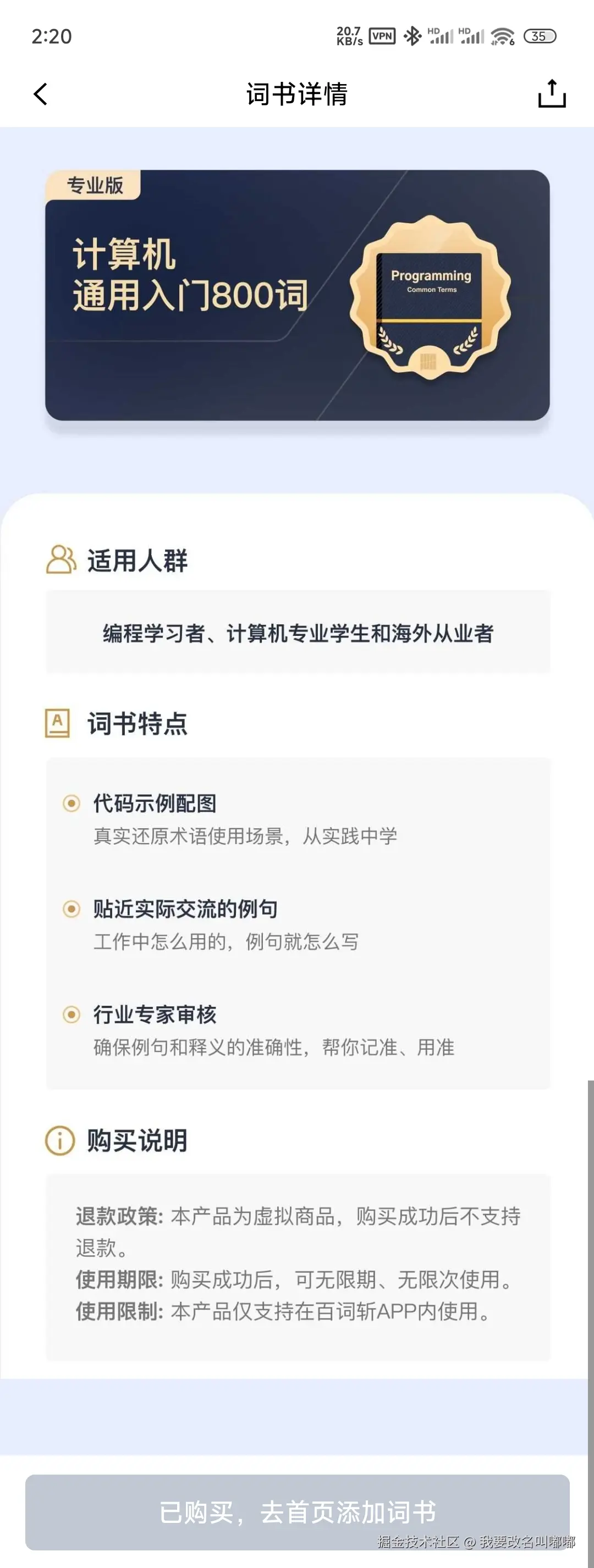The image size is (594, 1568).
Task: Tap the Programming badge emblem on the banner
Action: (431, 298)
